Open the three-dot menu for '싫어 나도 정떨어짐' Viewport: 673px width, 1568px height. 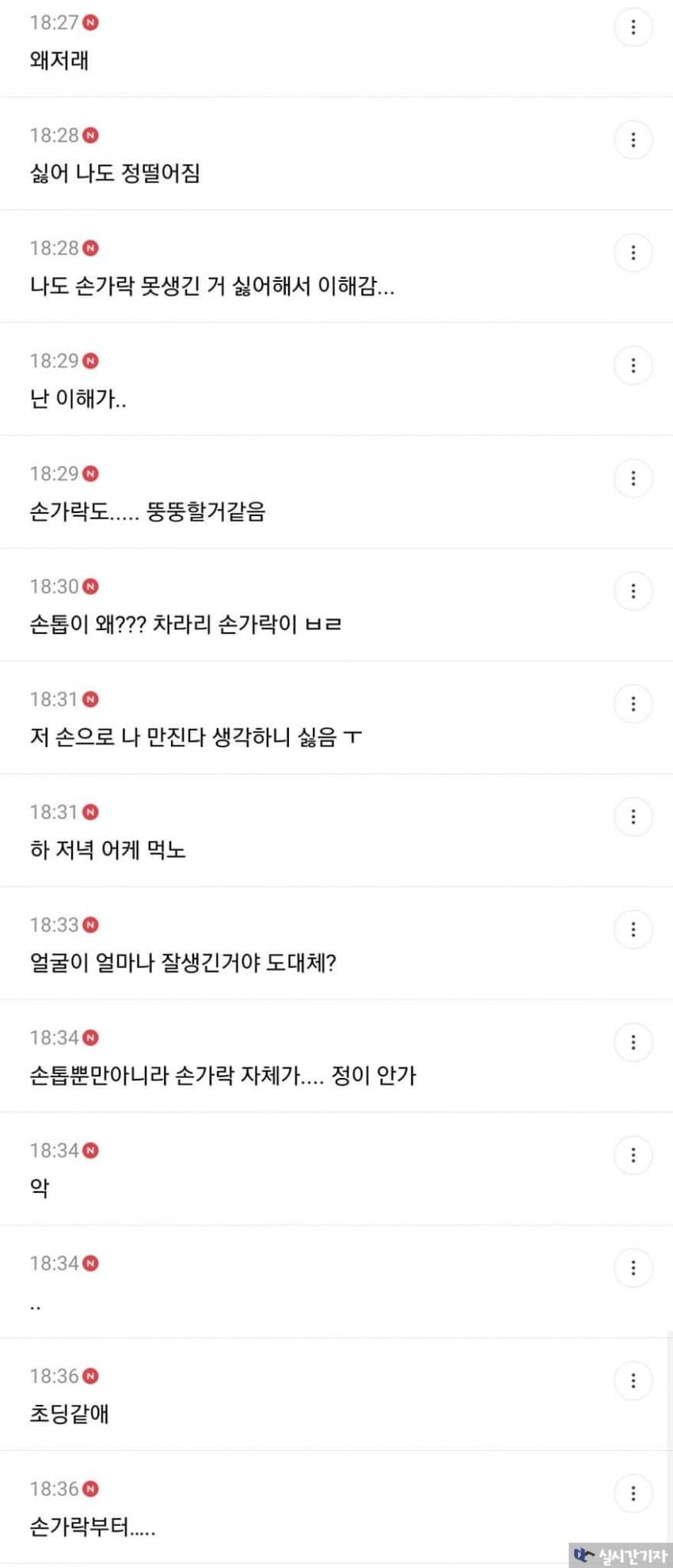(x=633, y=140)
